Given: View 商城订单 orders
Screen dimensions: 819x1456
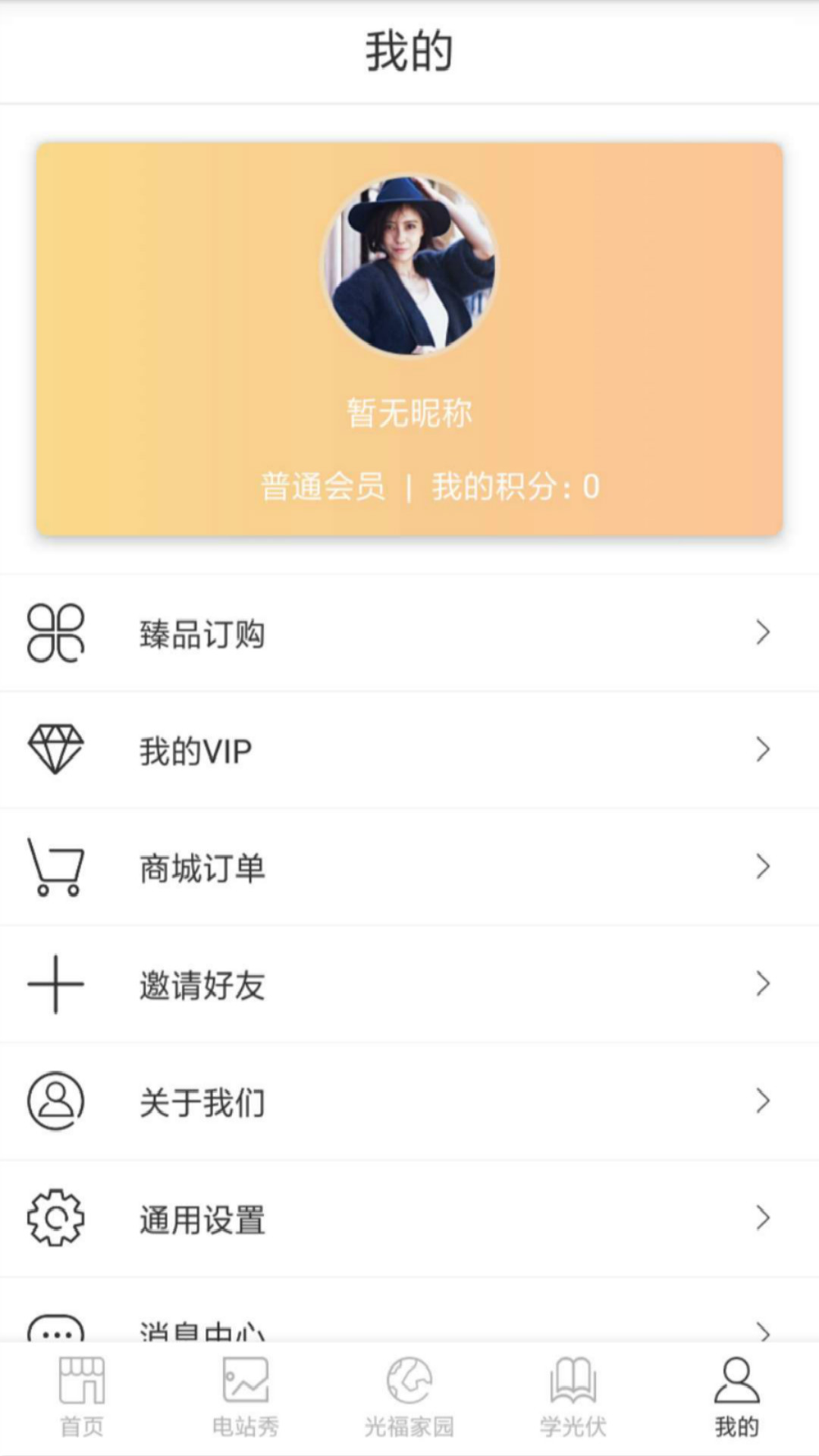Looking at the screenshot, I should click(x=409, y=868).
